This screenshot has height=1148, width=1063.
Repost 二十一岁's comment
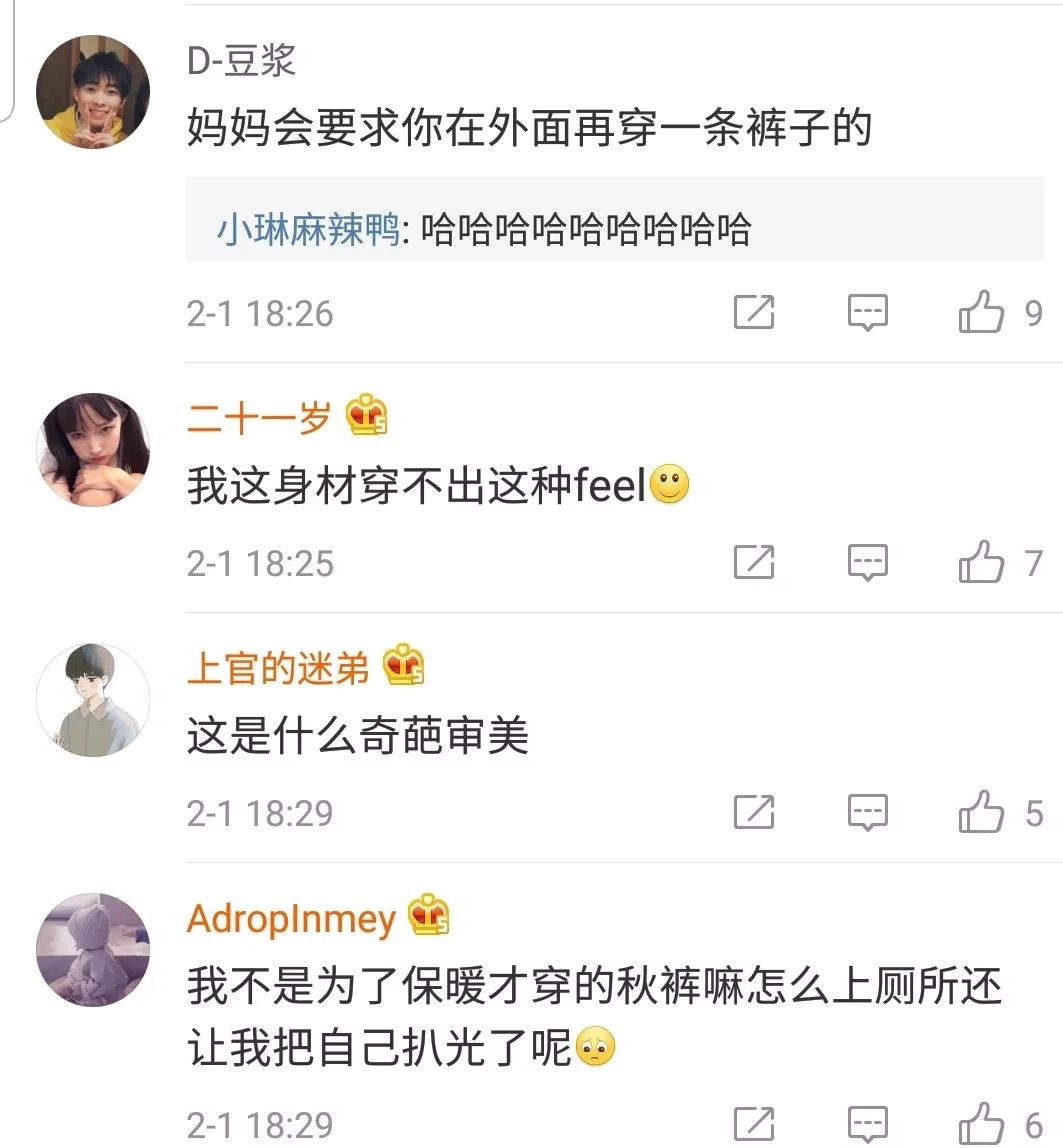point(754,563)
